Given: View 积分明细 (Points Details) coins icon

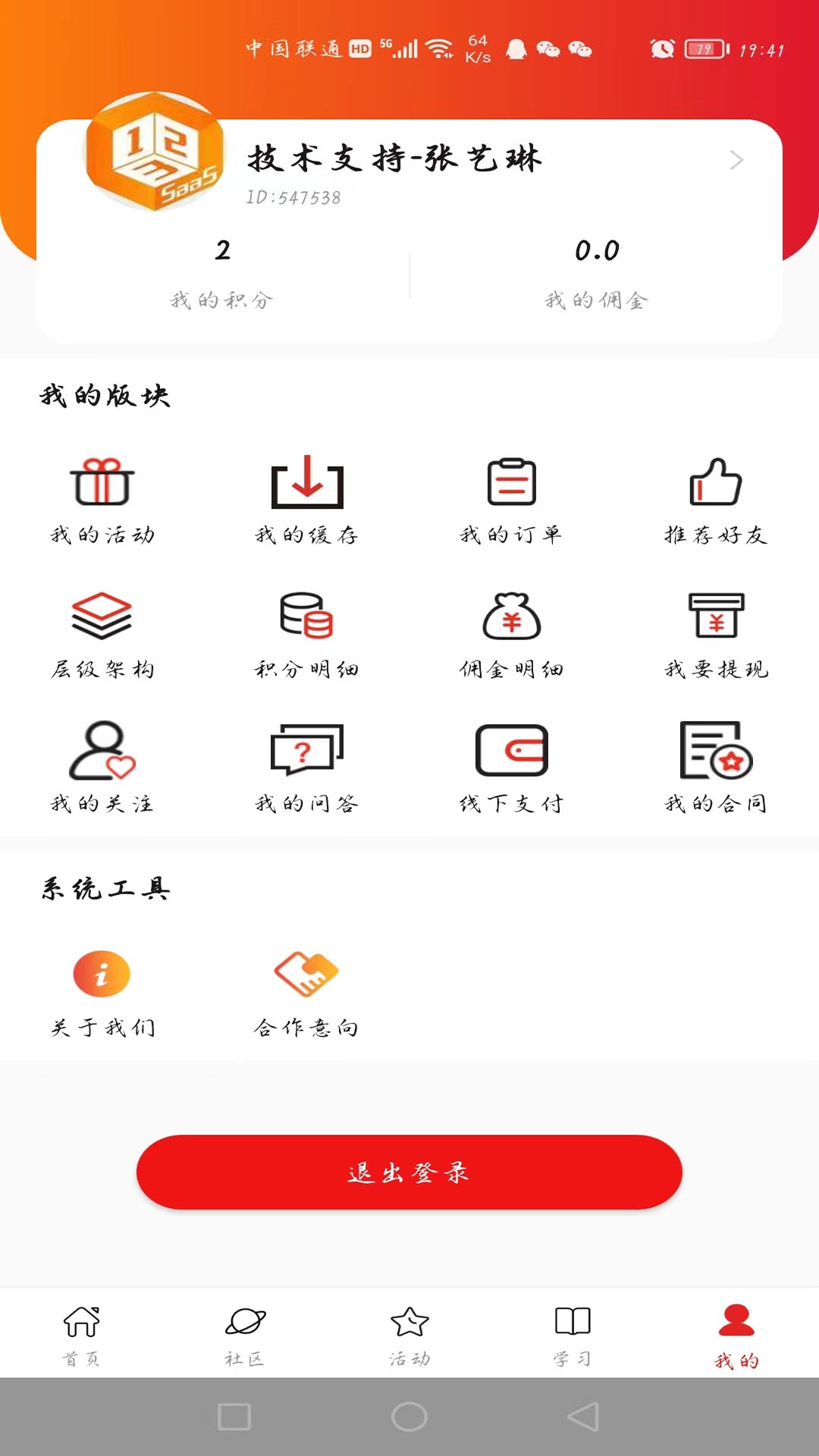Looking at the screenshot, I should coord(306,620).
